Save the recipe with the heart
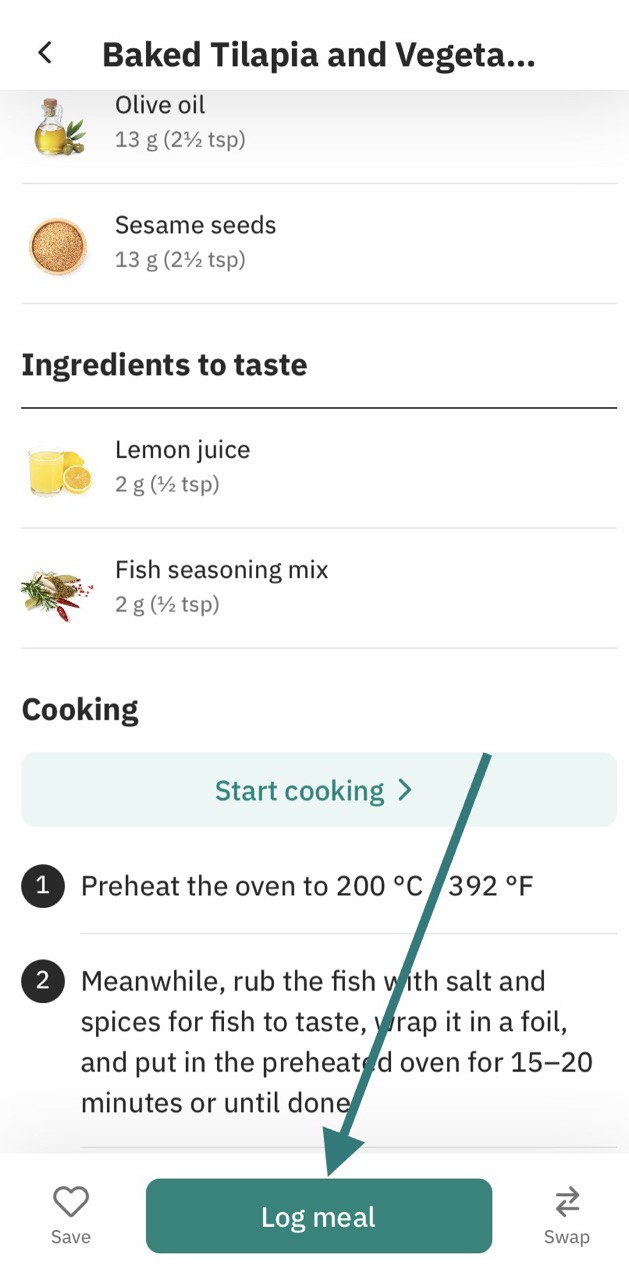Screen dimensions: 629x1280 click(71, 1214)
